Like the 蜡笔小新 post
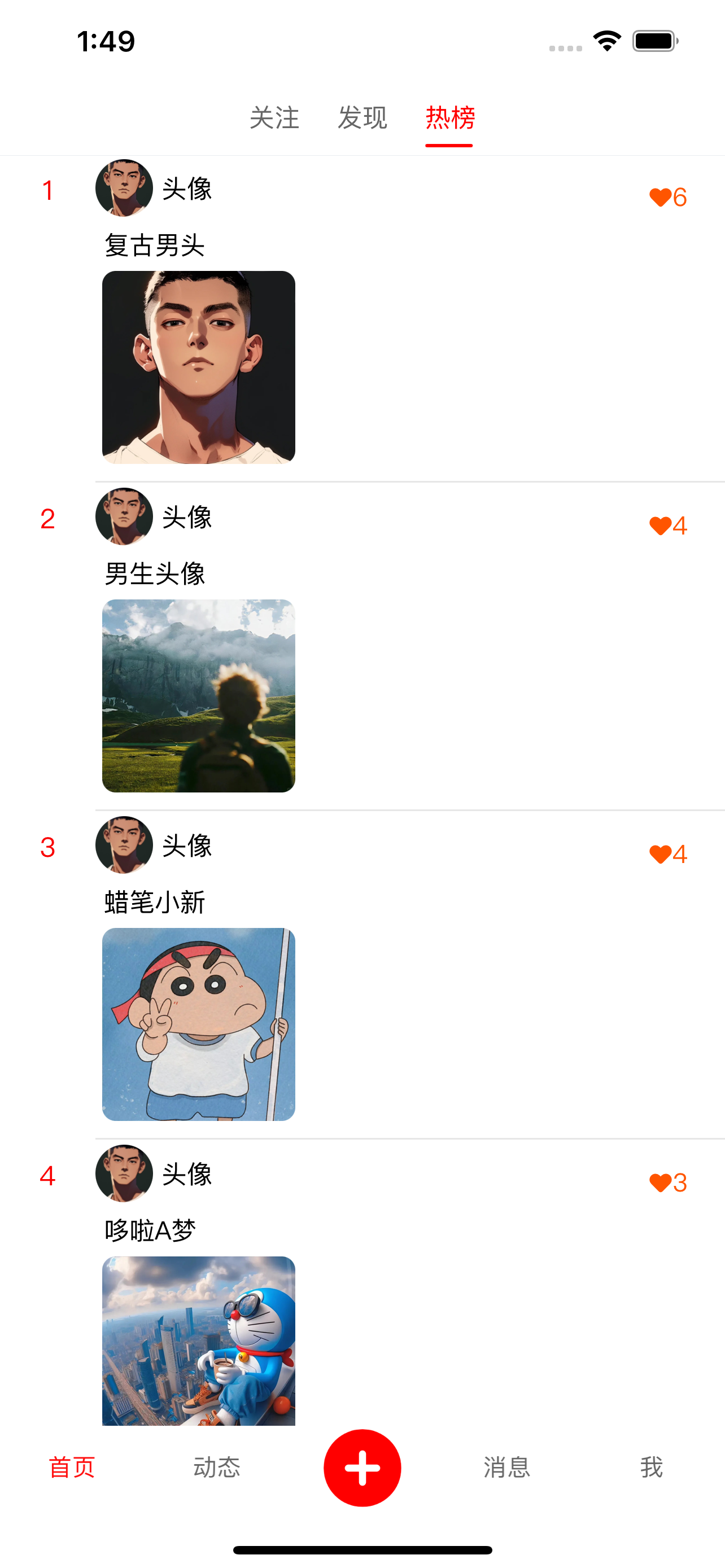The height and width of the screenshot is (1568, 725). (x=668, y=854)
